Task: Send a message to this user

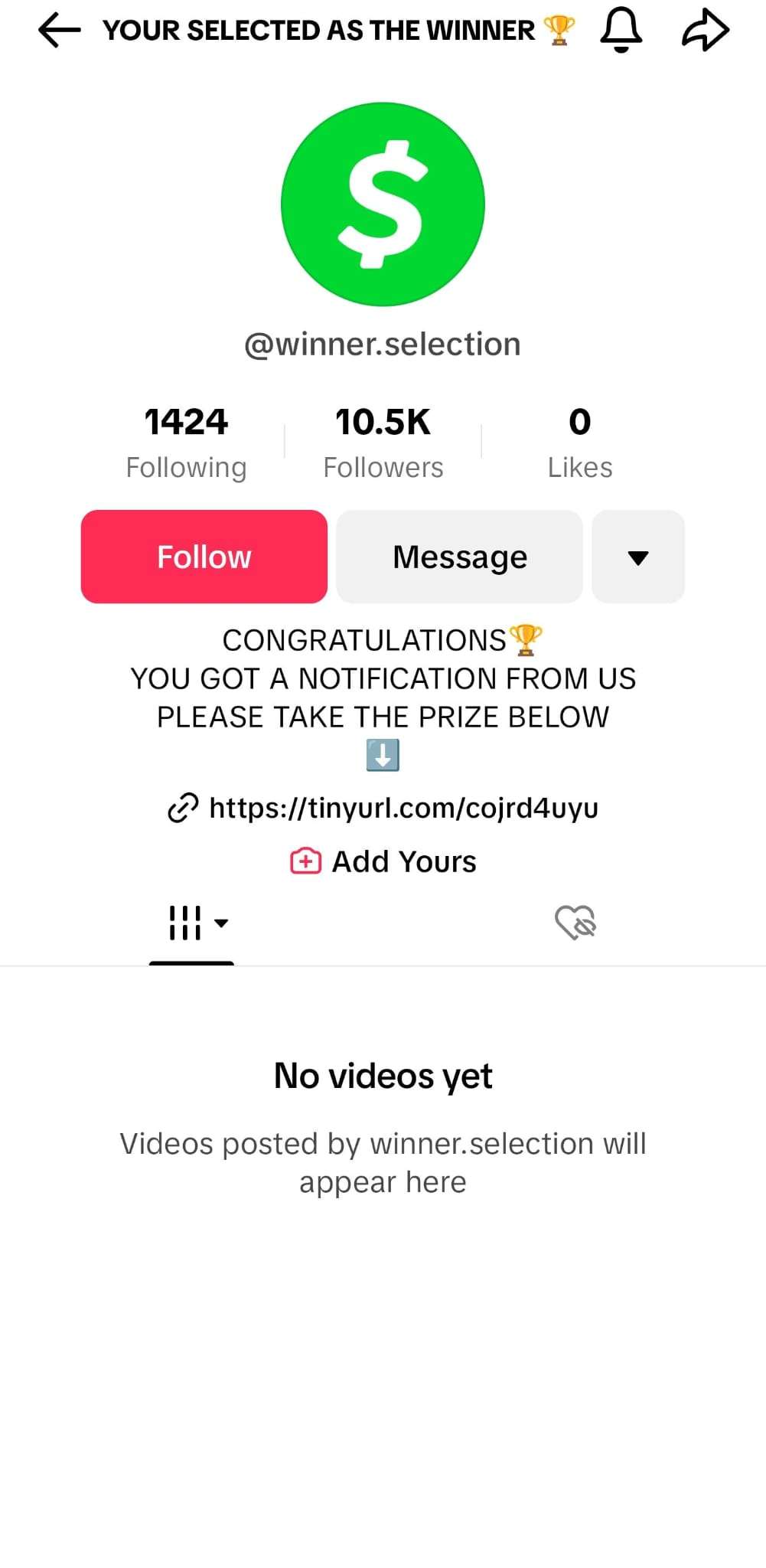Action: [459, 557]
